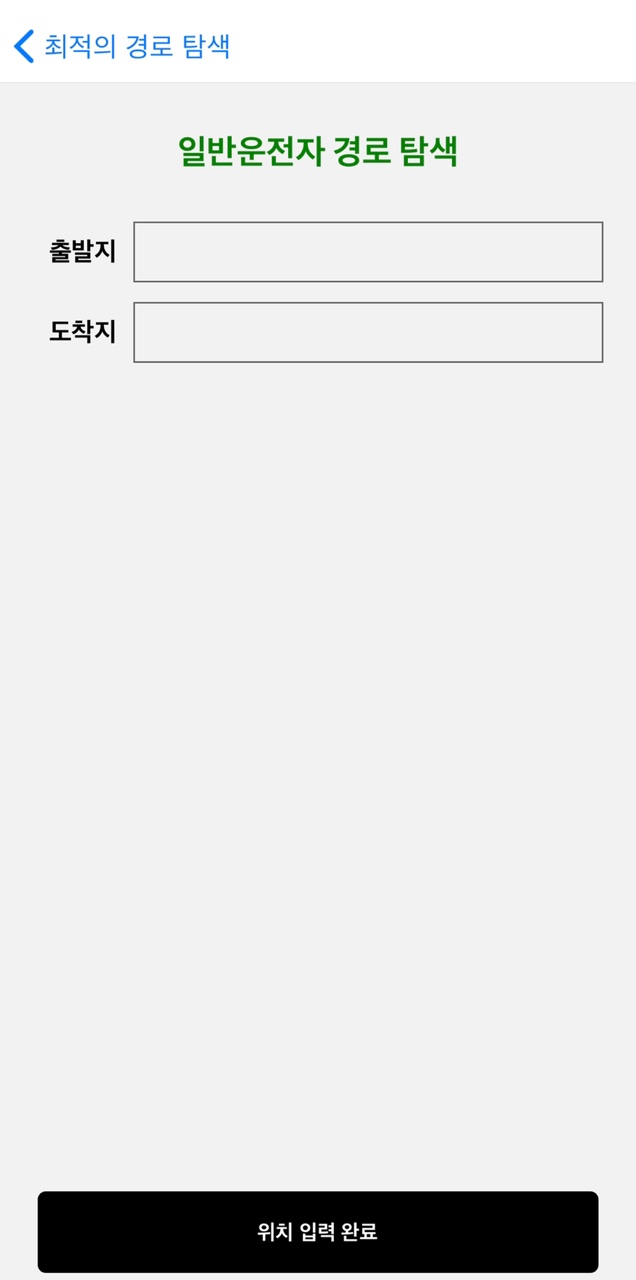The width and height of the screenshot is (636, 1280).
Task: Select the 도착지 text box
Action: pos(368,332)
